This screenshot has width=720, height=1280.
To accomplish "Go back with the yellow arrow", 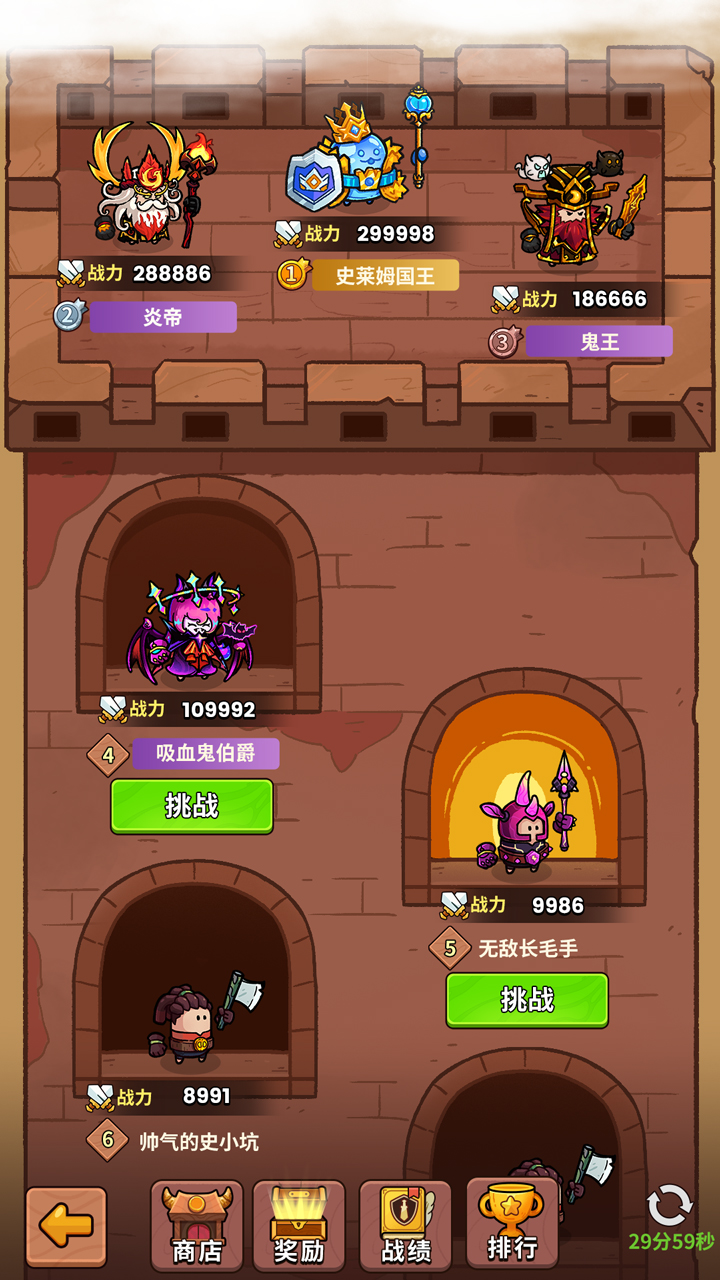I will pos(66,1227).
